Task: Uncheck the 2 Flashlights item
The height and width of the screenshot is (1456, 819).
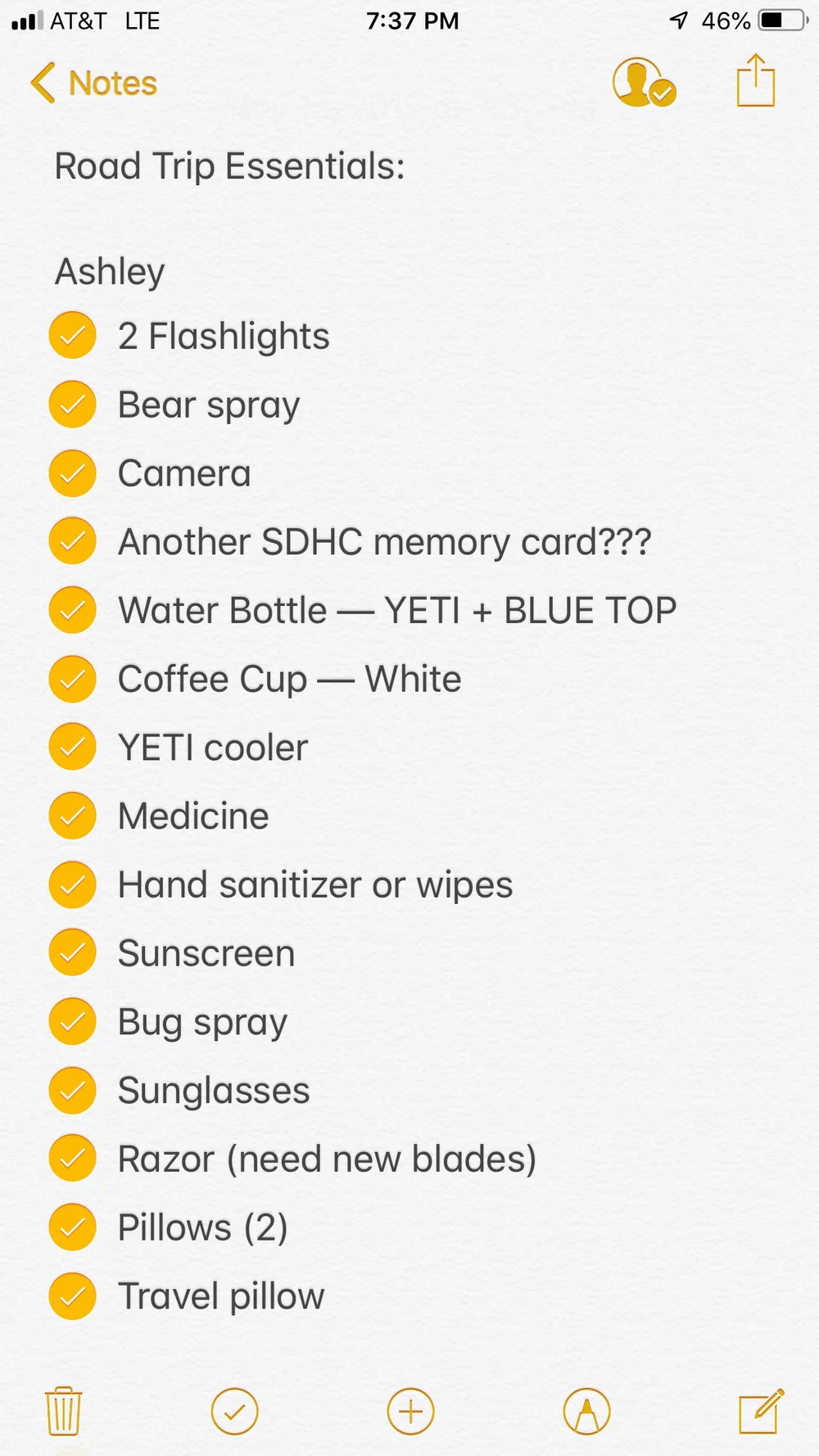Action: (x=73, y=336)
